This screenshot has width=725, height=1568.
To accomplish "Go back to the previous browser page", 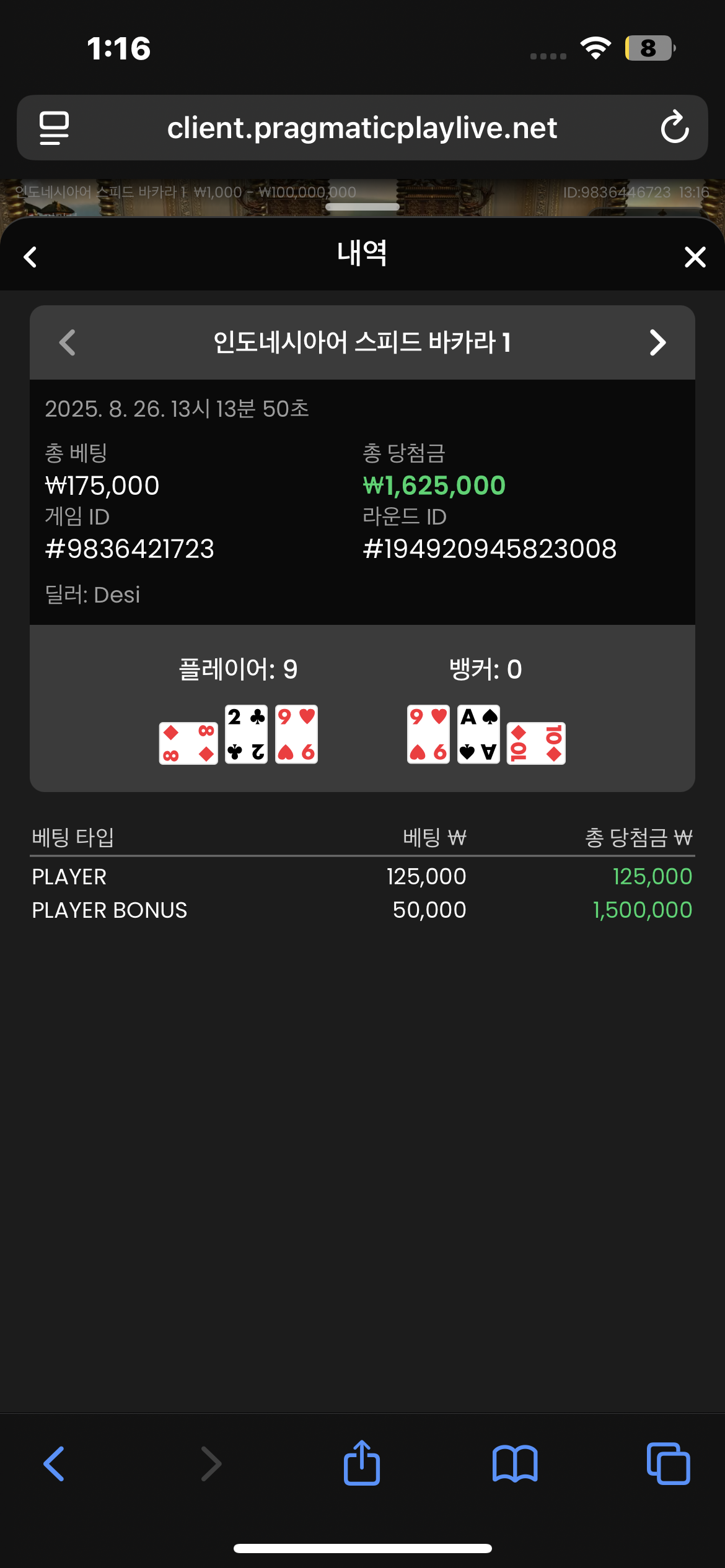I will pos(55,1464).
